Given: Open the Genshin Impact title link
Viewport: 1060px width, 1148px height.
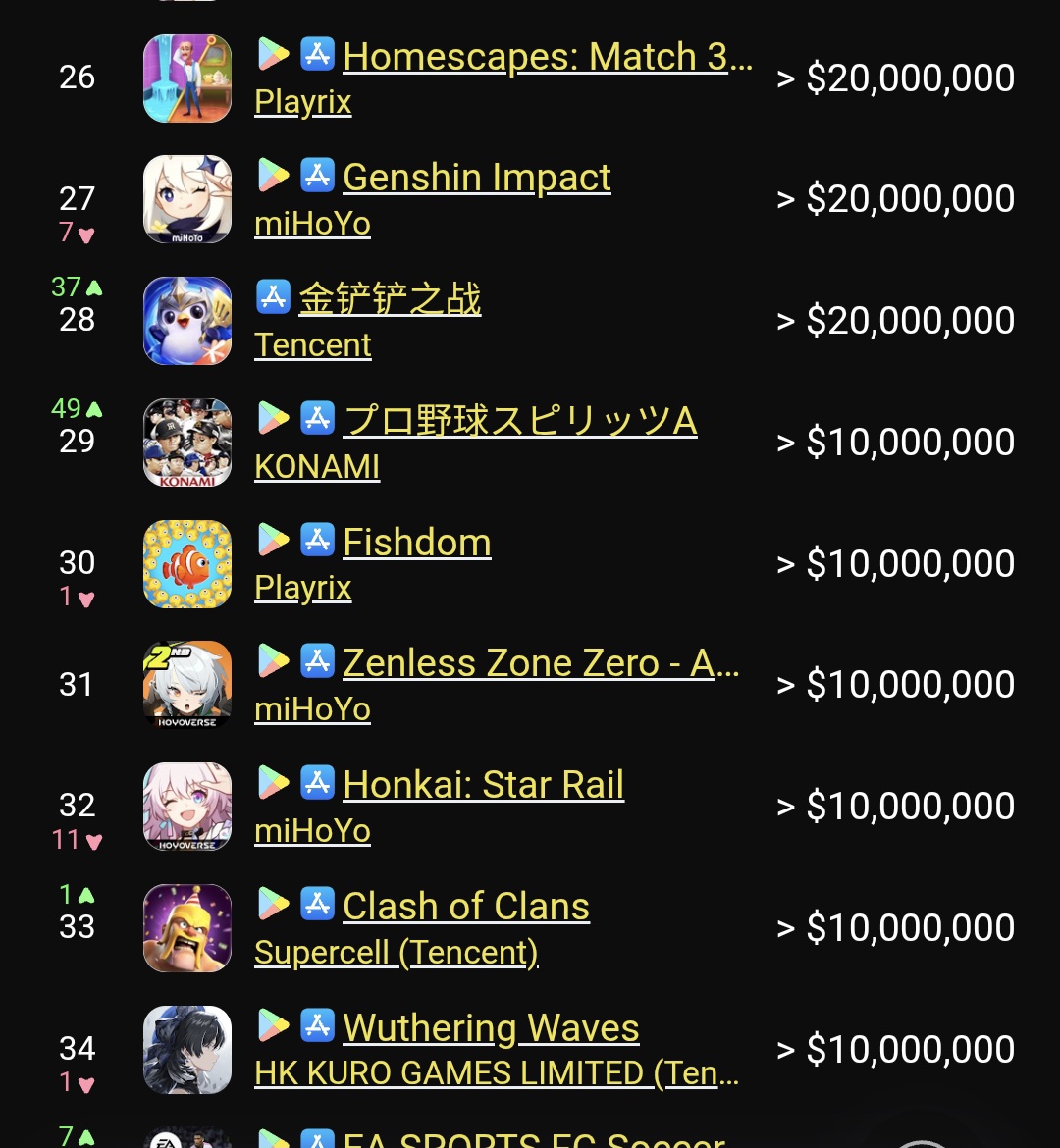Looking at the screenshot, I should tap(477, 178).
